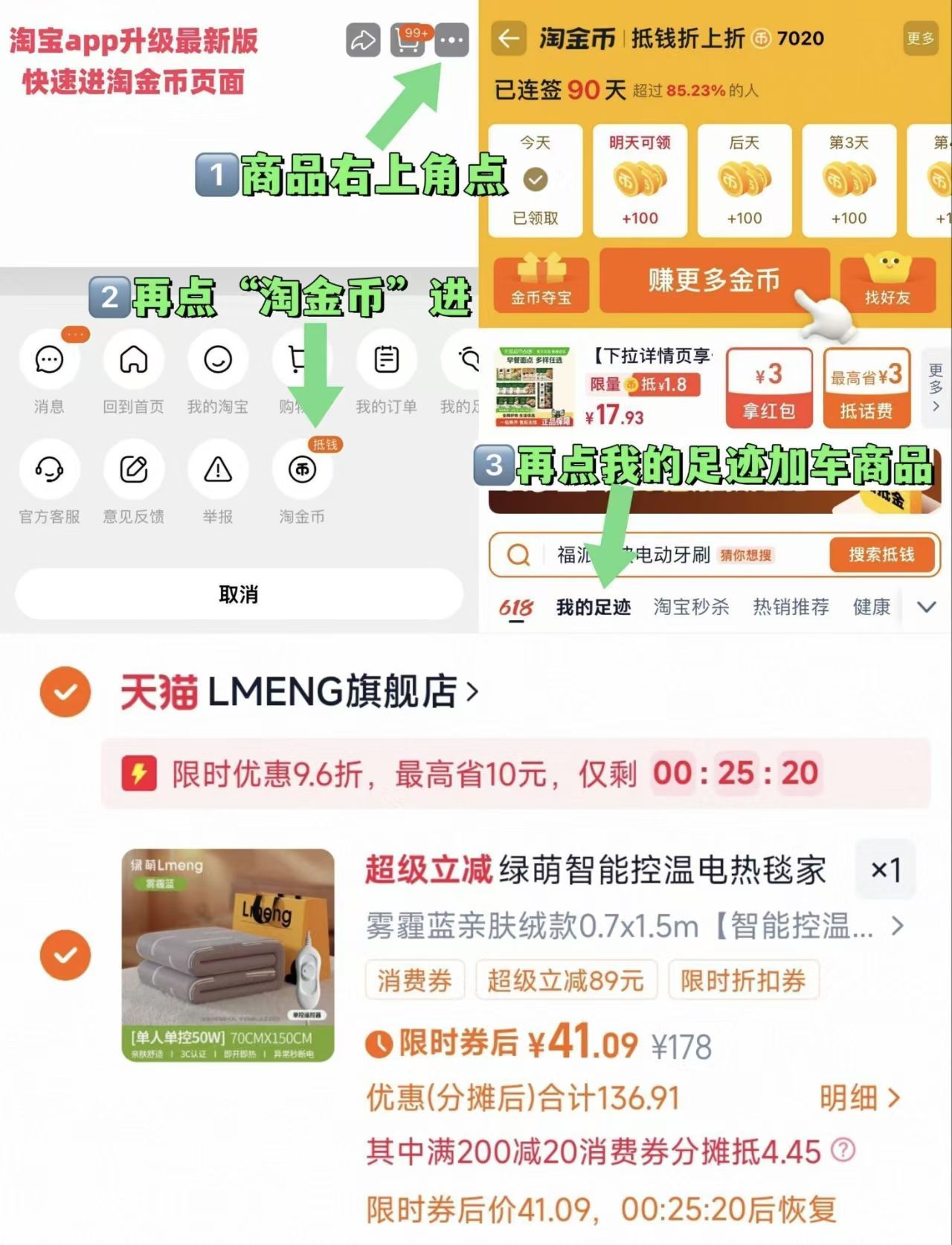Select the 消息 messages icon
This screenshot has width=952, height=1245.
click(49, 361)
